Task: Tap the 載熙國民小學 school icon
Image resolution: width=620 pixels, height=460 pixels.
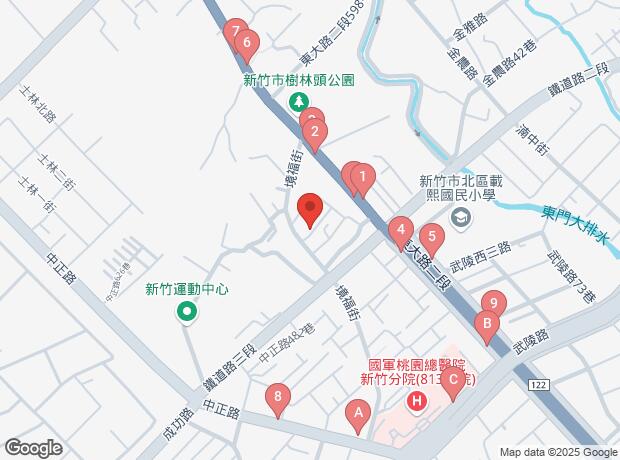Action: (461, 217)
